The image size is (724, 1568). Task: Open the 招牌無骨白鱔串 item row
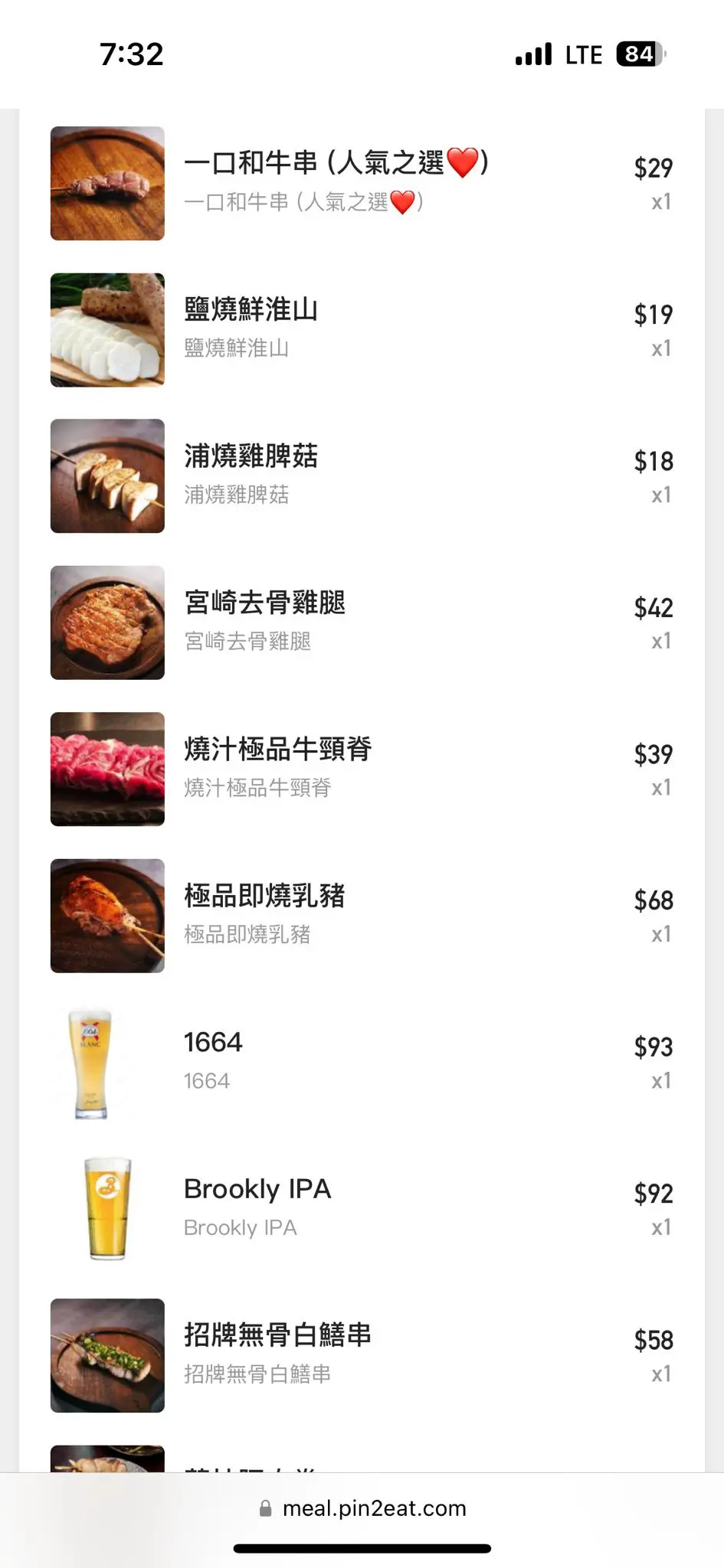tap(278, 1336)
